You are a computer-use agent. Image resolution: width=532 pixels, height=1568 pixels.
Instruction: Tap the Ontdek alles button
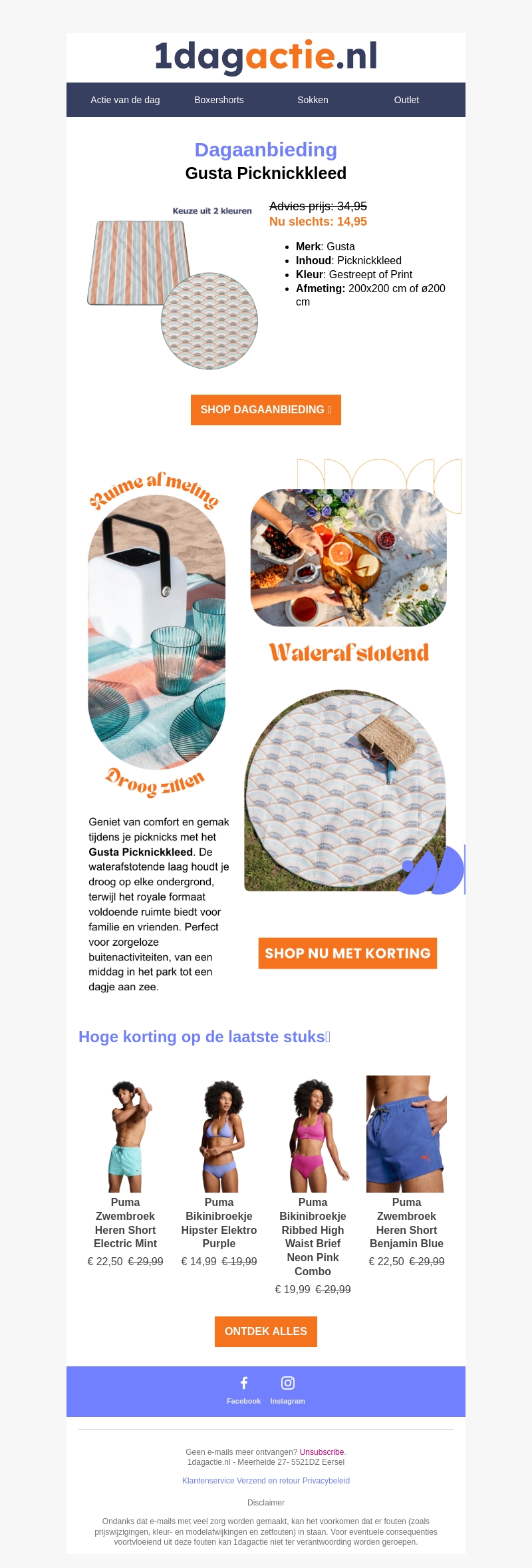(x=265, y=1331)
